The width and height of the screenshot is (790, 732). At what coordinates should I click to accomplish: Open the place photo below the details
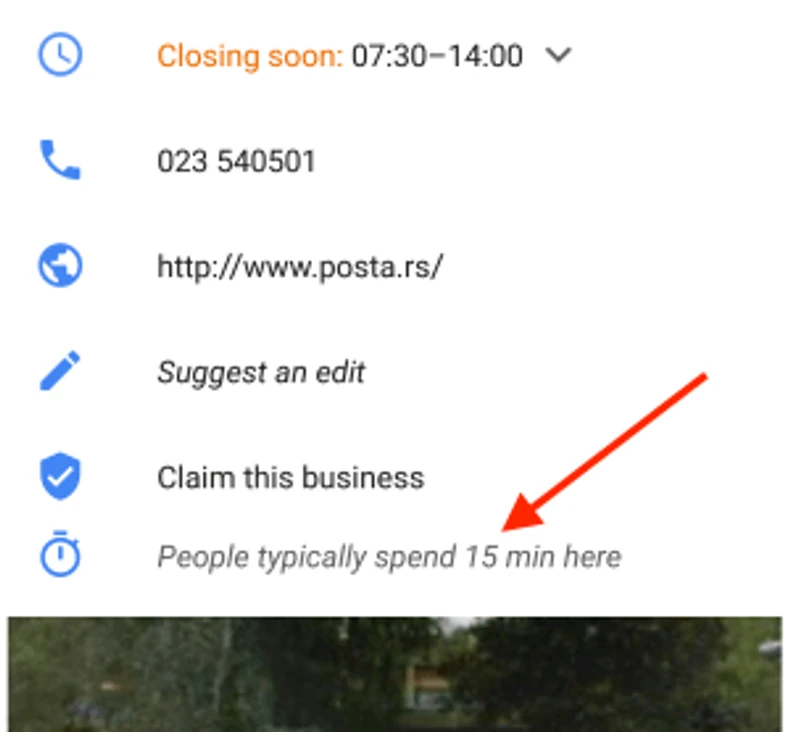[395, 675]
